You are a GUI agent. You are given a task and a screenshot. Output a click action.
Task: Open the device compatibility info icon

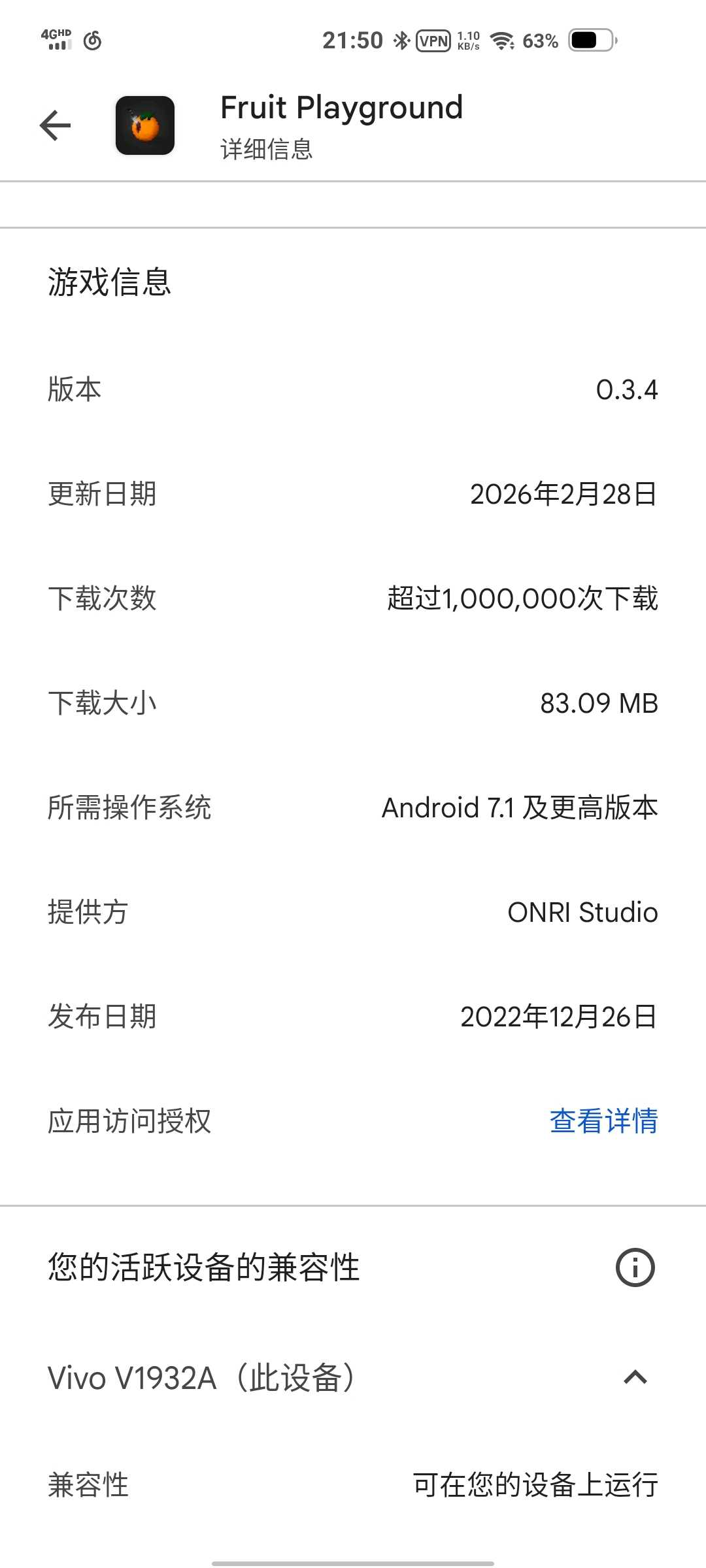[x=635, y=1267]
